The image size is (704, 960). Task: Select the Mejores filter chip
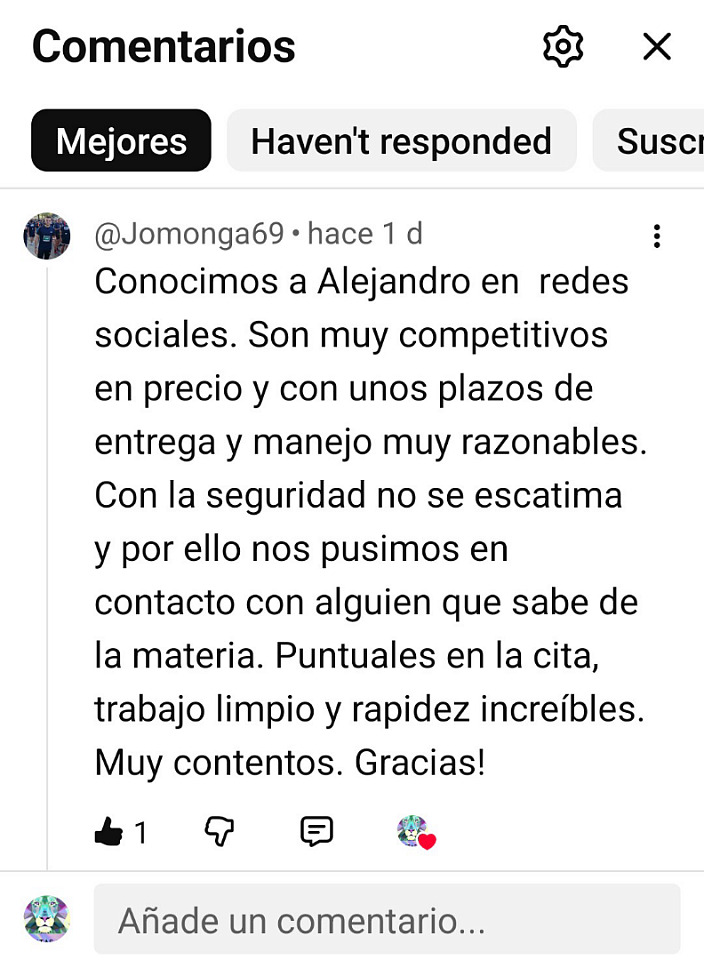(x=121, y=141)
